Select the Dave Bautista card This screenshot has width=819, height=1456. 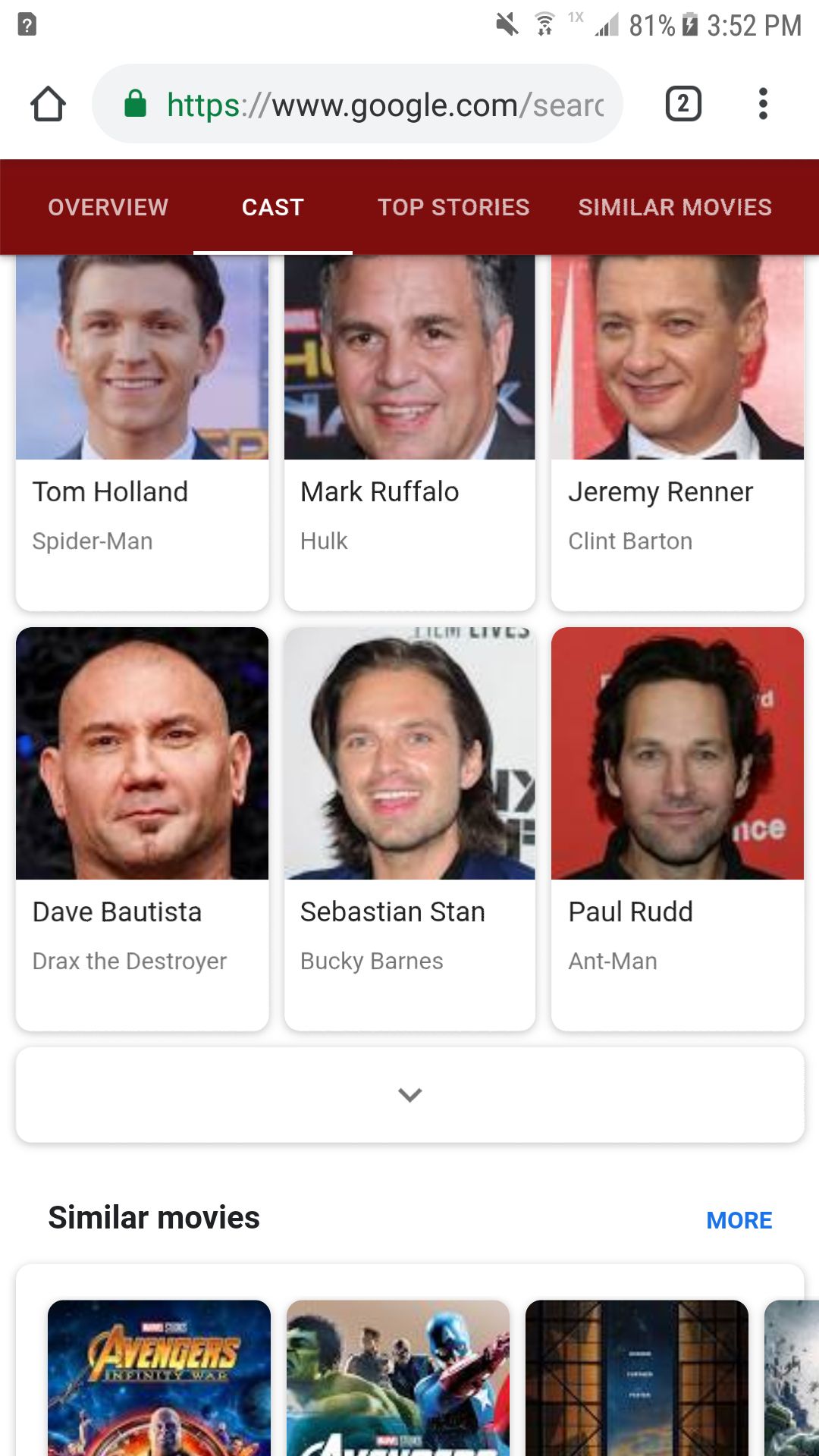[x=142, y=827]
